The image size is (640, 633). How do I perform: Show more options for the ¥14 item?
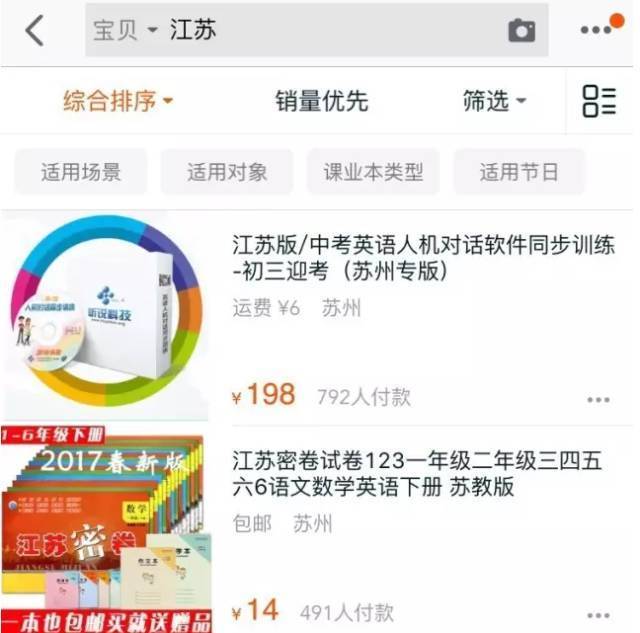pos(598,615)
